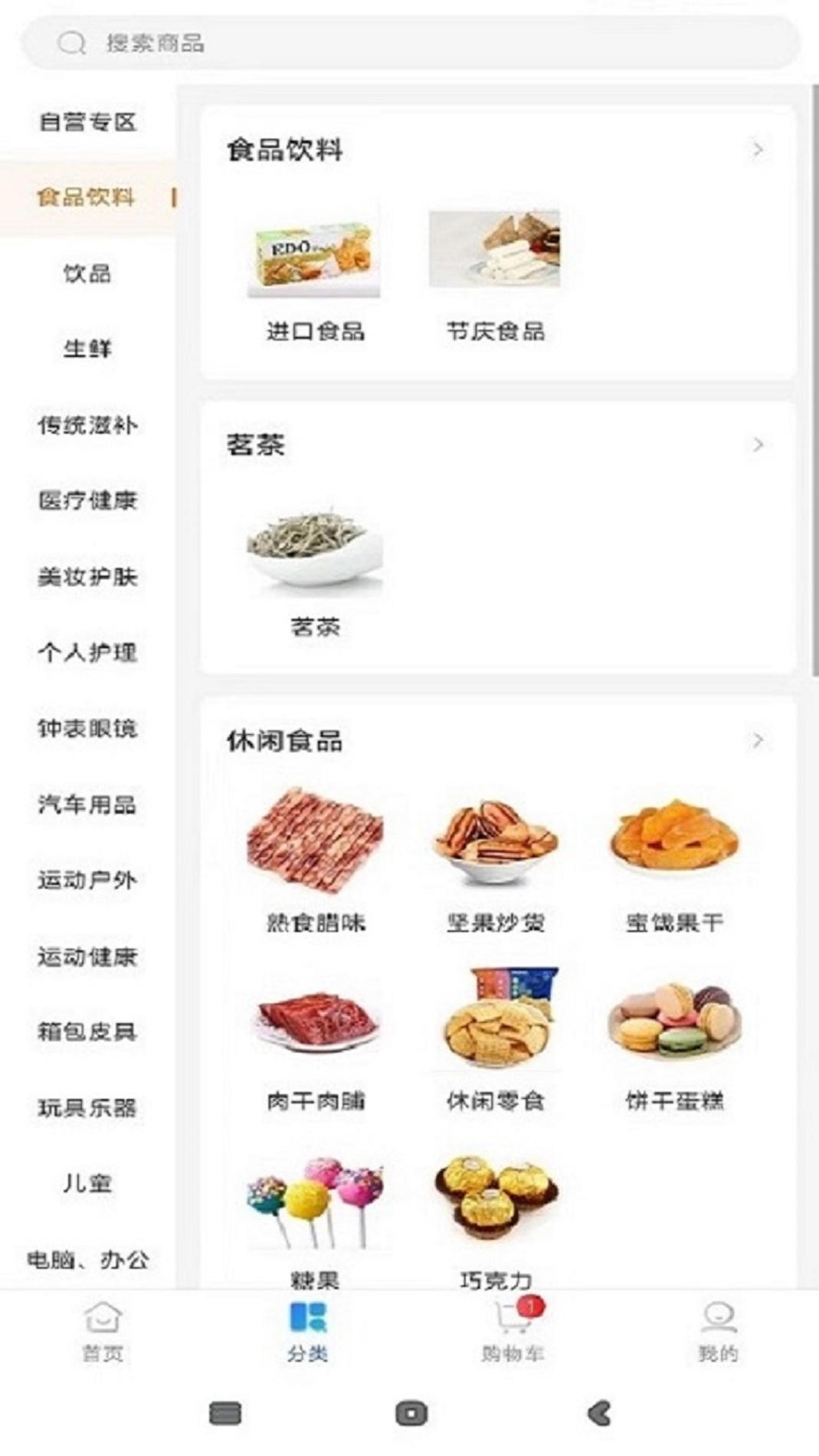Open the 节庆食品 tile
Screen dimensions: 819x1456
[x=495, y=272]
